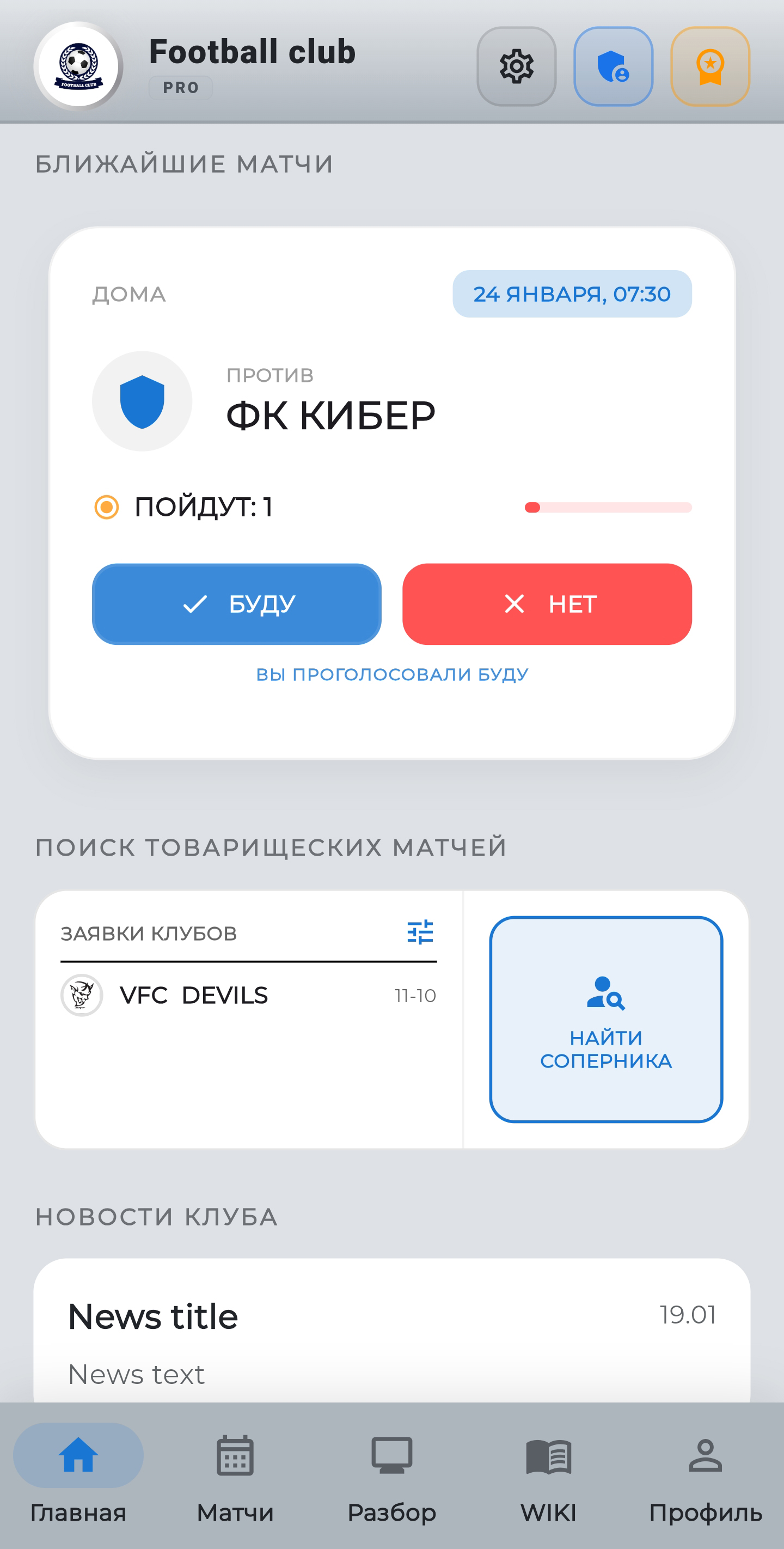This screenshot has height=1549, width=784.
Task: Open the Разбор monitor icon
Action: tap(392, 1456)
